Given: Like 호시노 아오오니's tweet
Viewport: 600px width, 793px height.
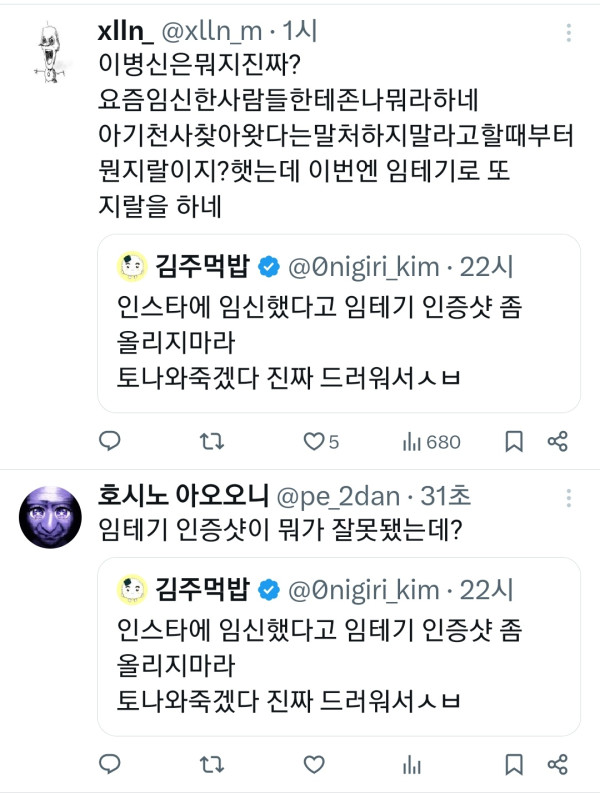Looking at the screenshot, I should coord(313,765).
